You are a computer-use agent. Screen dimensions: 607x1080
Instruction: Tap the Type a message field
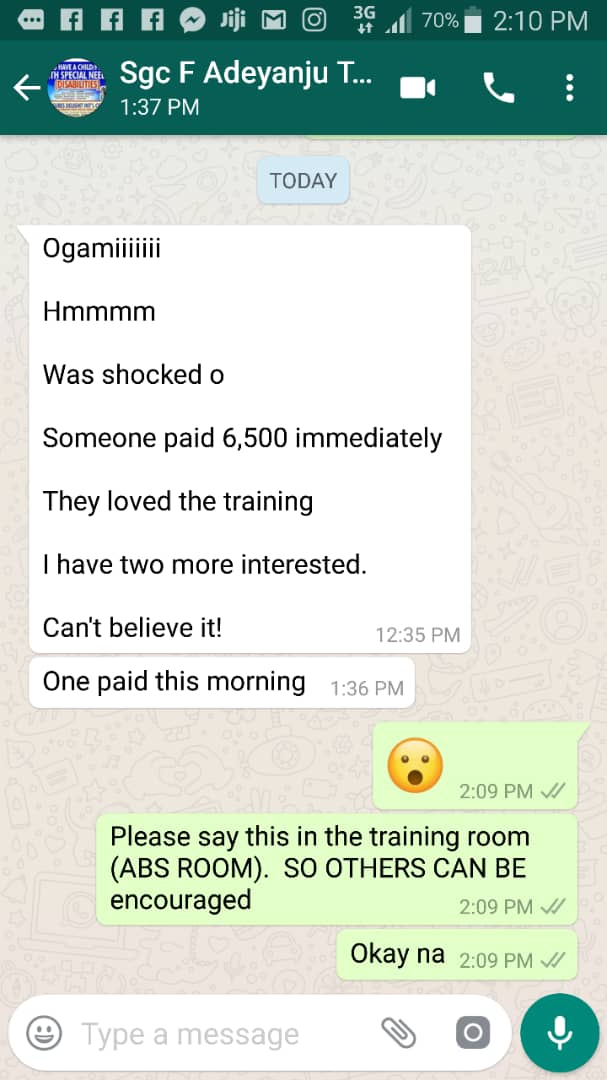click(210, 1034)
